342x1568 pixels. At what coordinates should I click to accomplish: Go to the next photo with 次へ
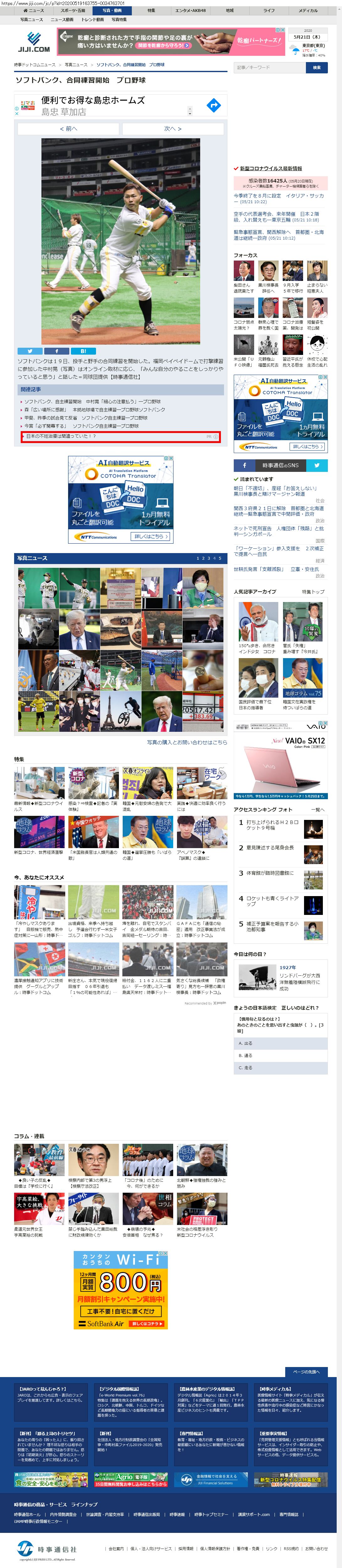point(173,129)
